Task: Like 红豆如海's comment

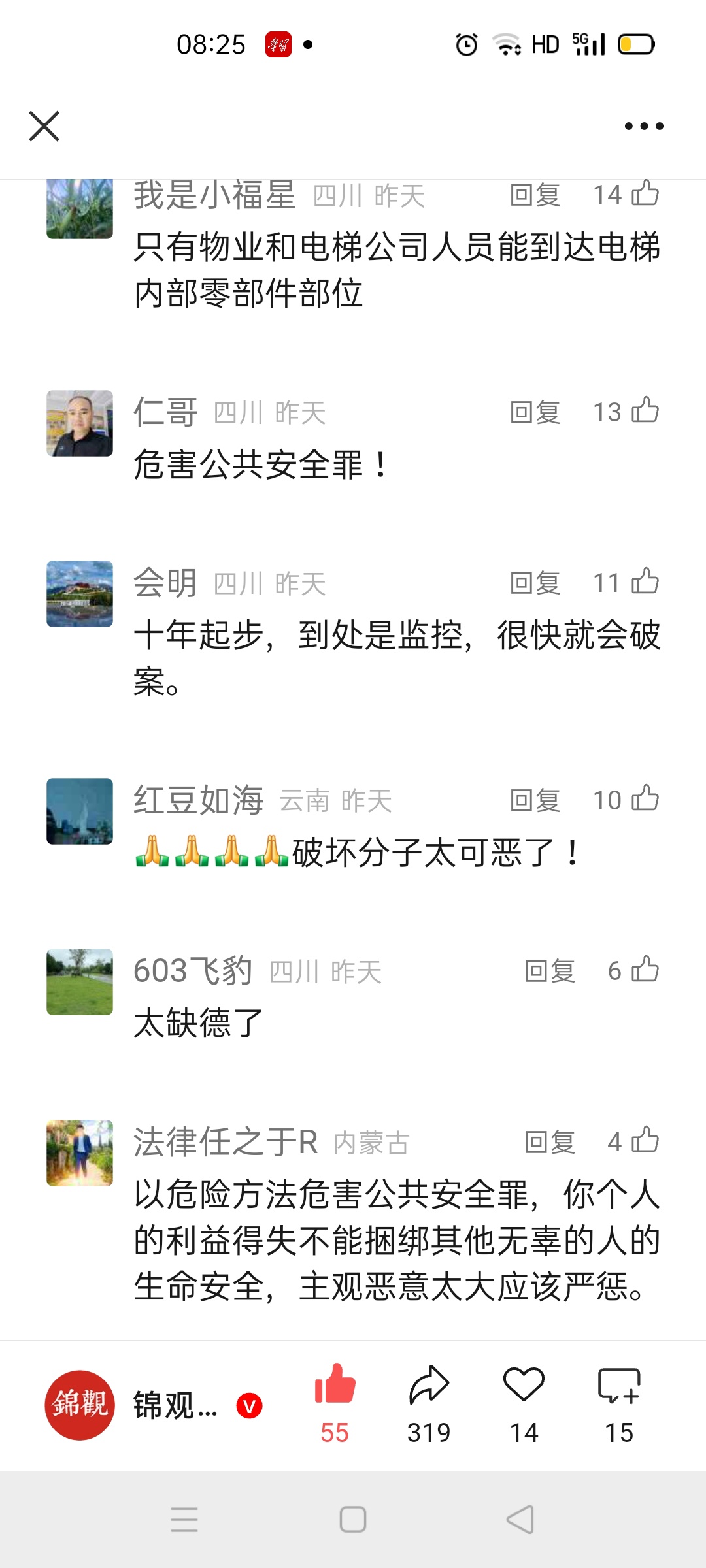Action: coord(645,799)
